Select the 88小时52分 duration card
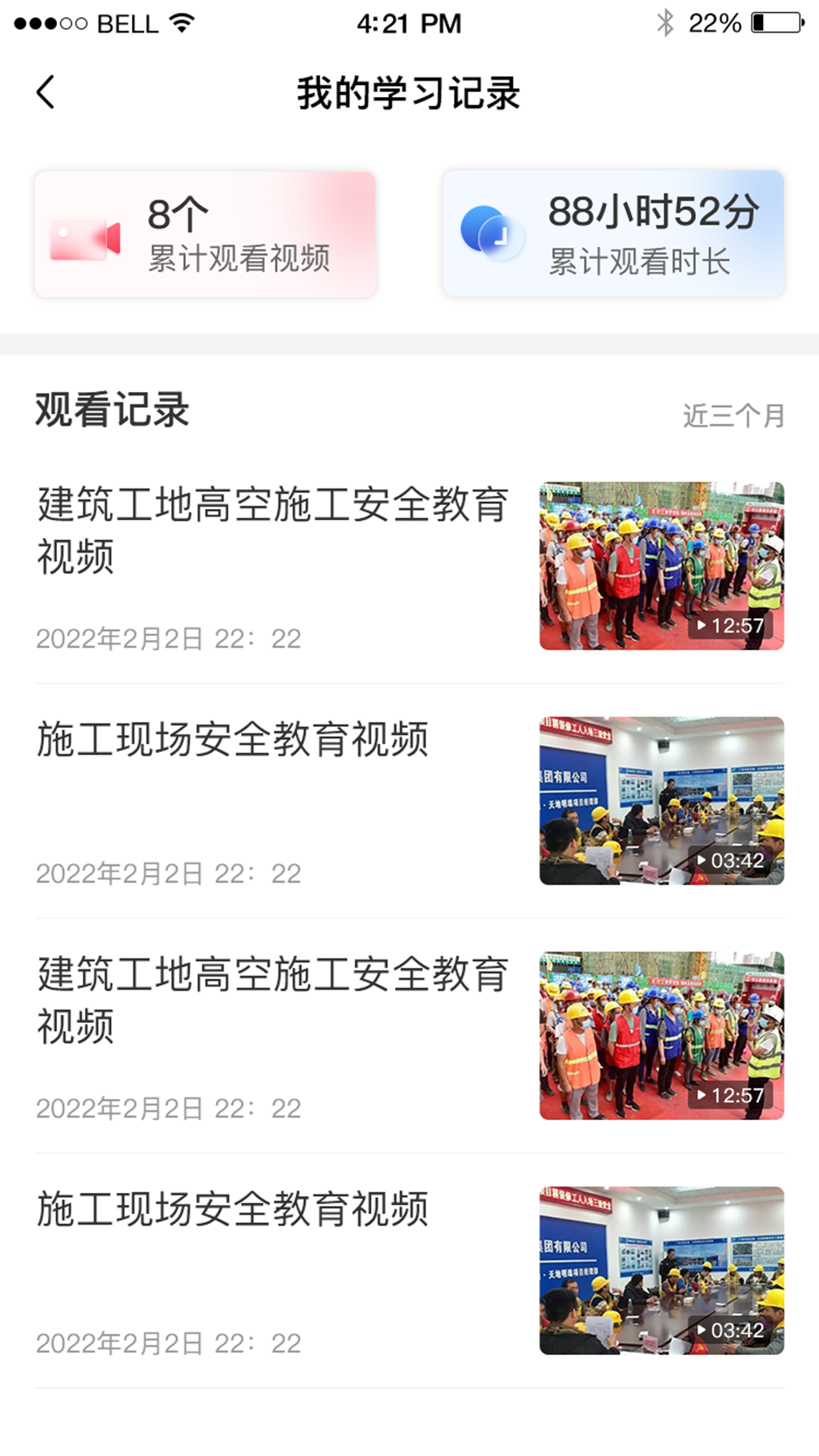This screenshot has height=1456, width=819. [613, 232]
